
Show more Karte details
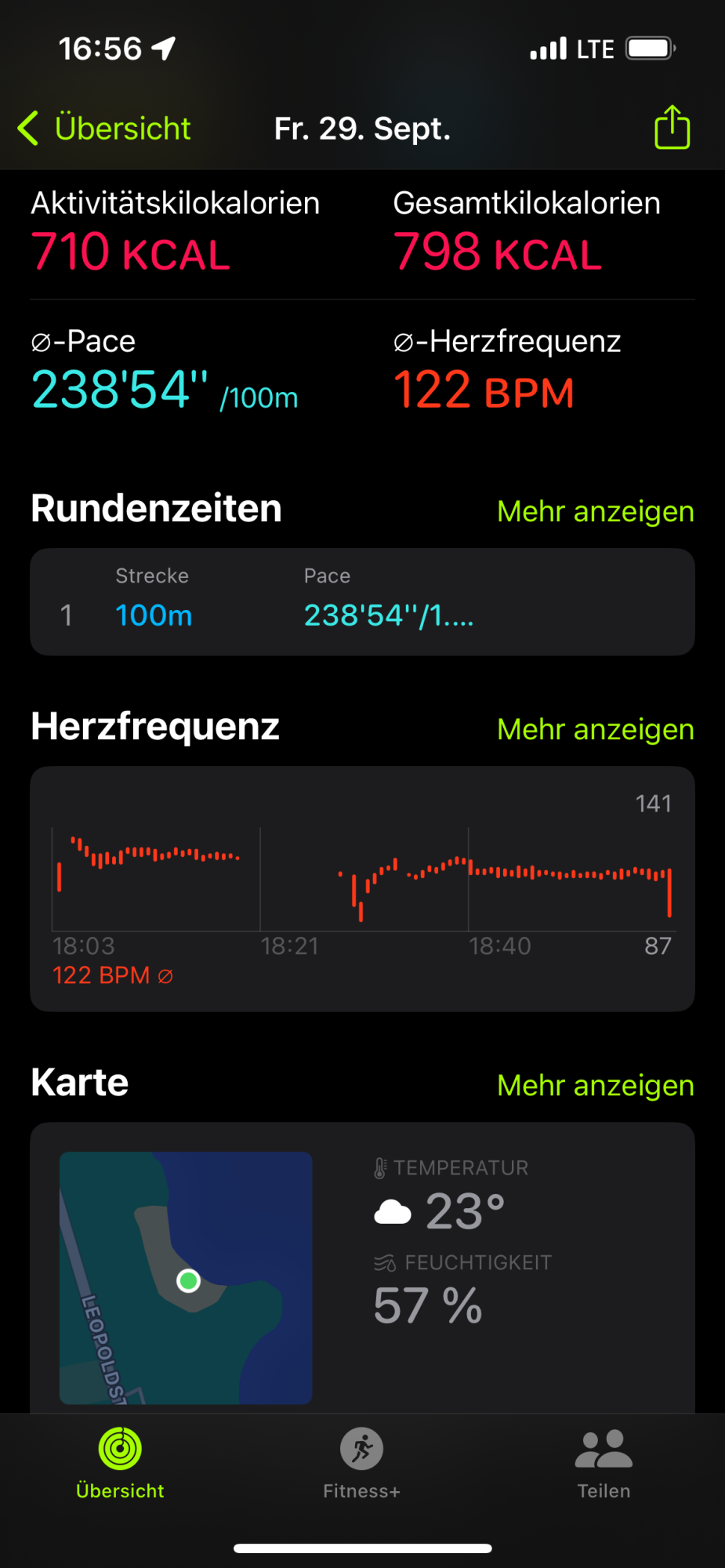point(595,1085)
